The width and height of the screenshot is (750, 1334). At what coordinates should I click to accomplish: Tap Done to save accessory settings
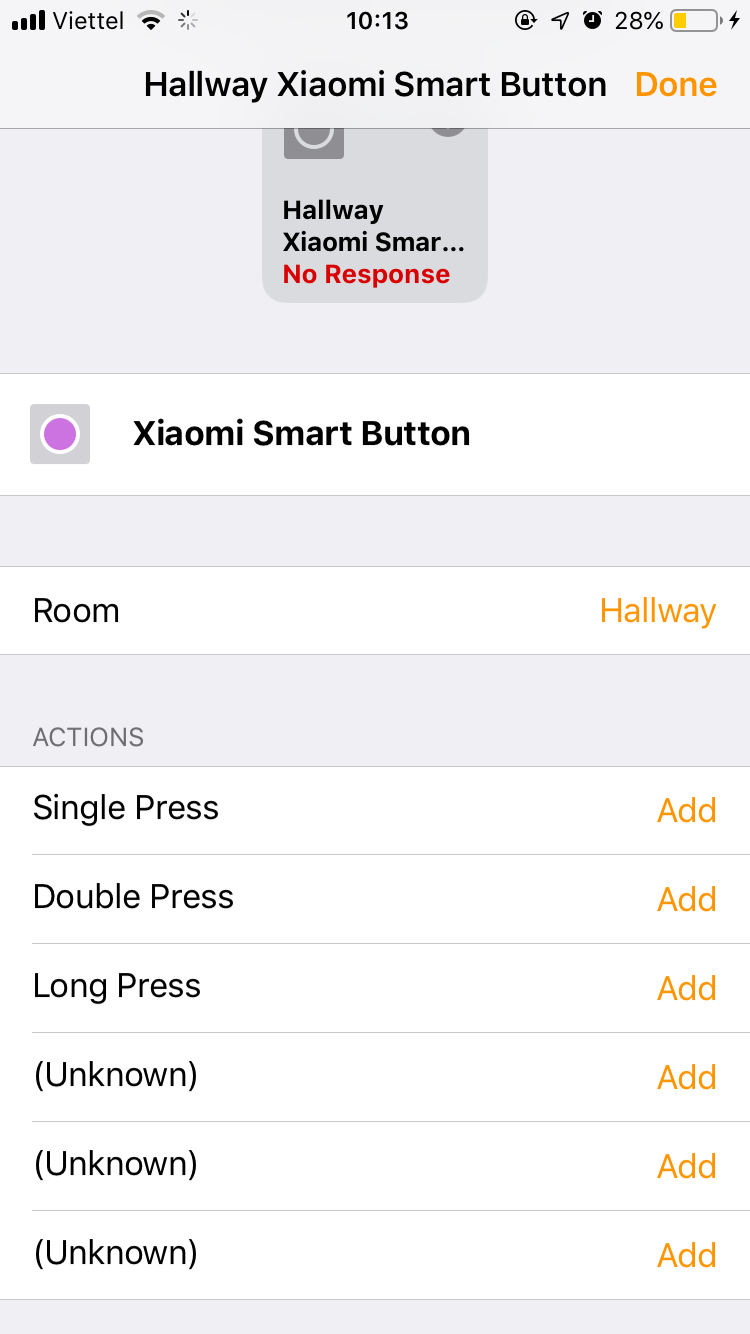click(x=675, y=84)
